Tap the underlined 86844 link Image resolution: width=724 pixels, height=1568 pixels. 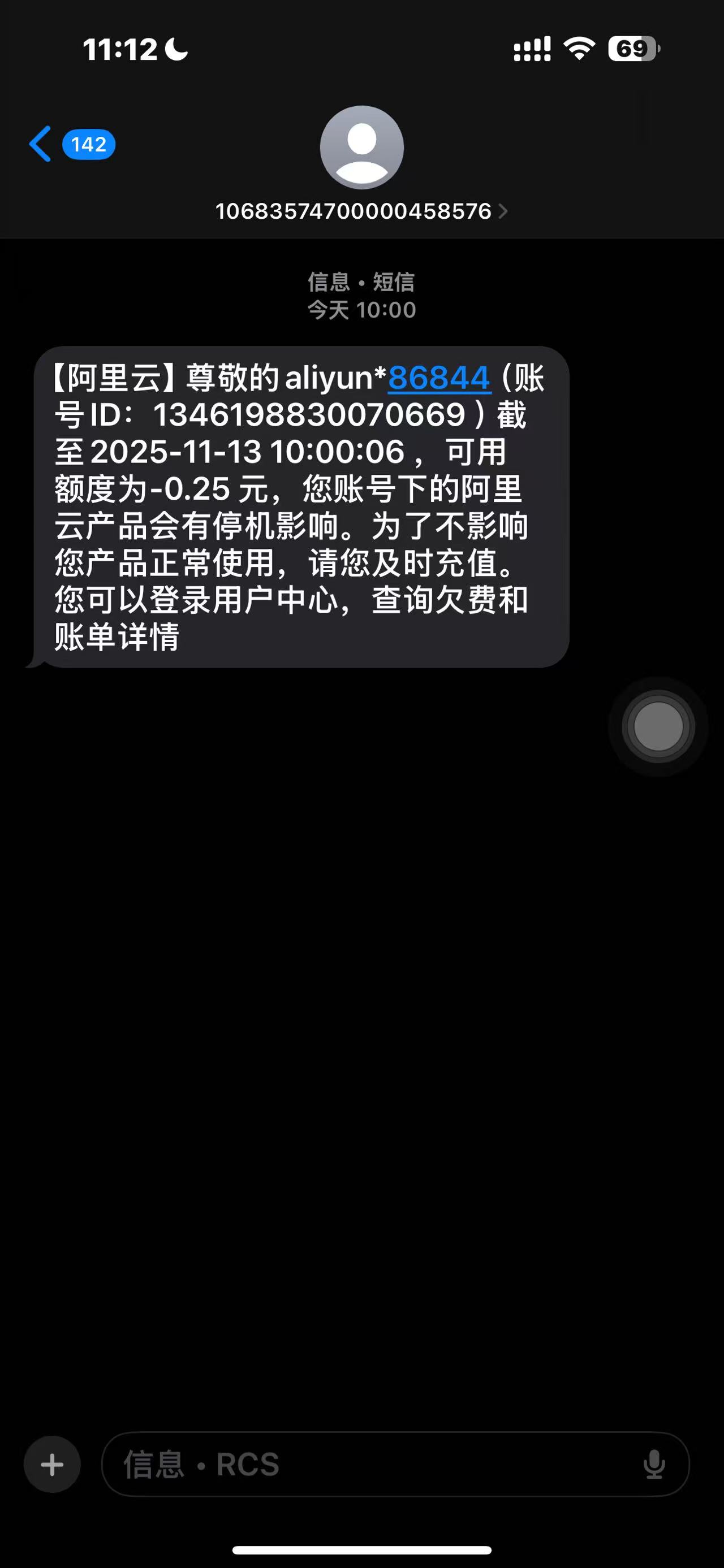(x=439, y=378)
